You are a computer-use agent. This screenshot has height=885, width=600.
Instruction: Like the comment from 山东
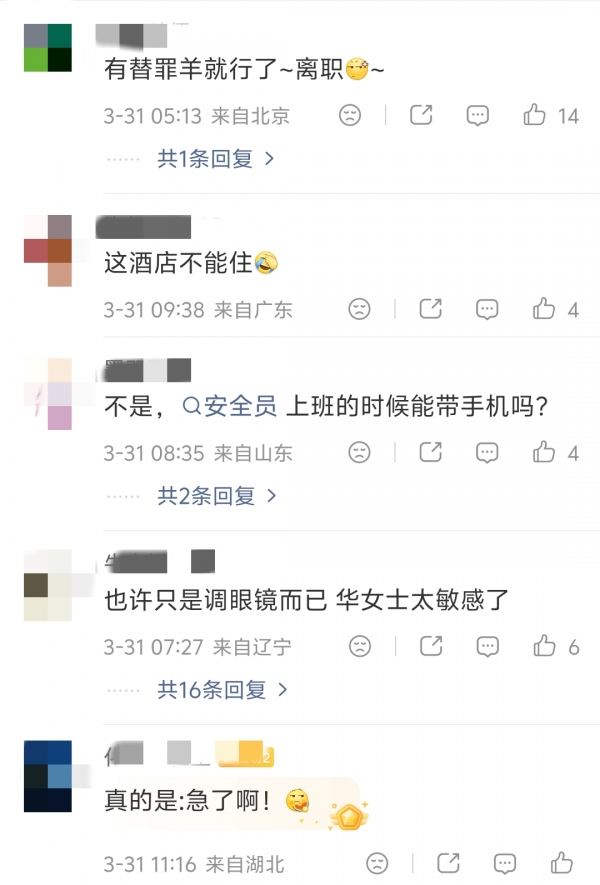544,453
